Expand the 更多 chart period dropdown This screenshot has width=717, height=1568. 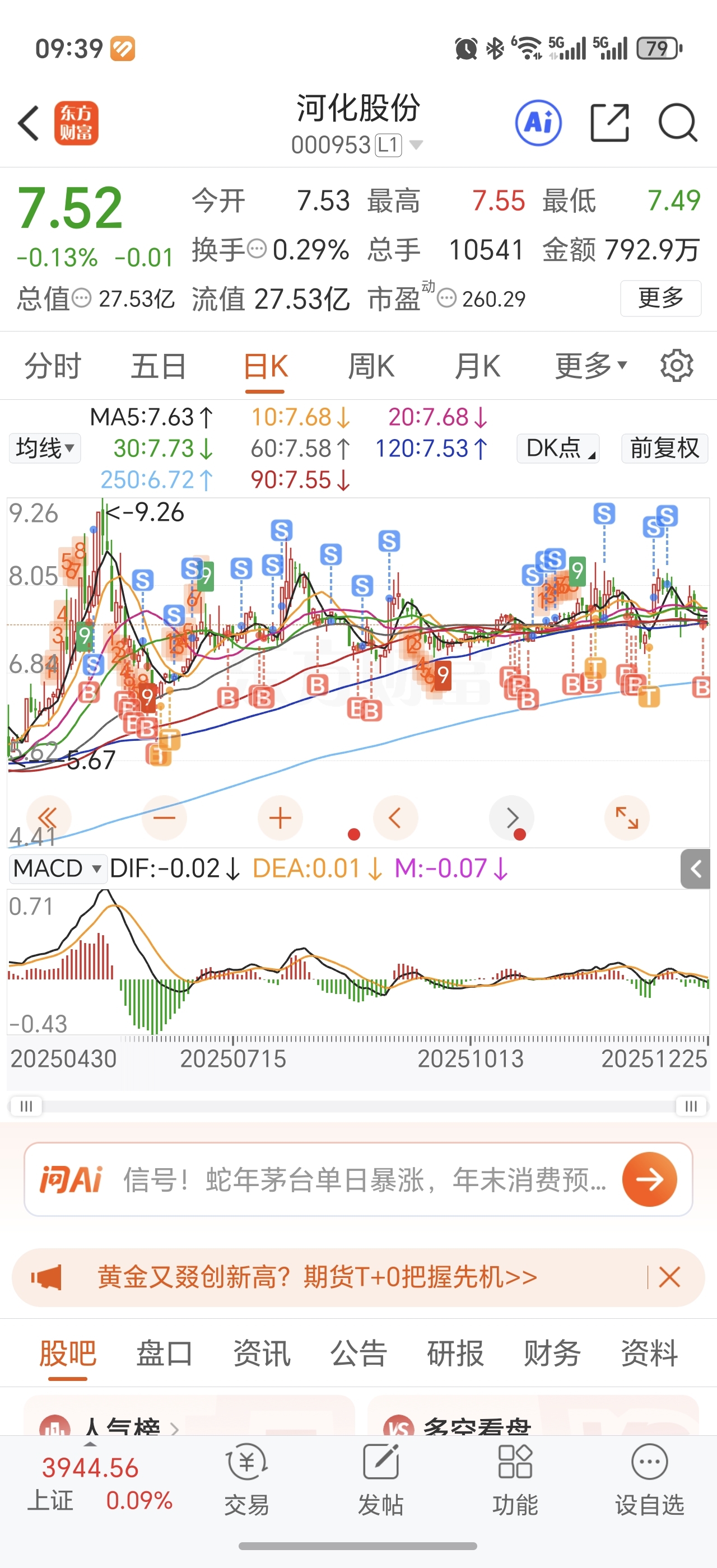coord(590,366)
